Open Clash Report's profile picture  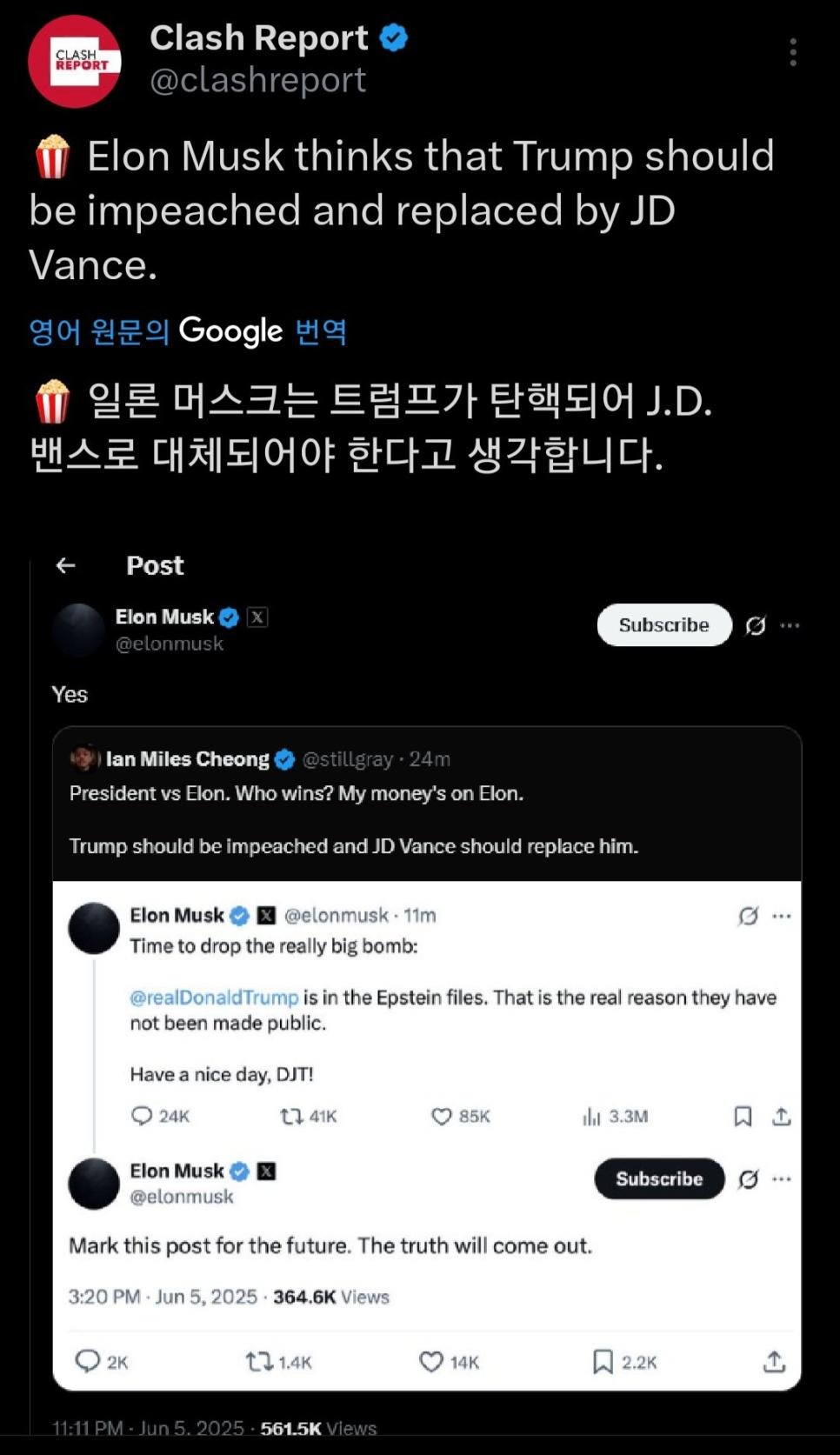pos(74,61)
